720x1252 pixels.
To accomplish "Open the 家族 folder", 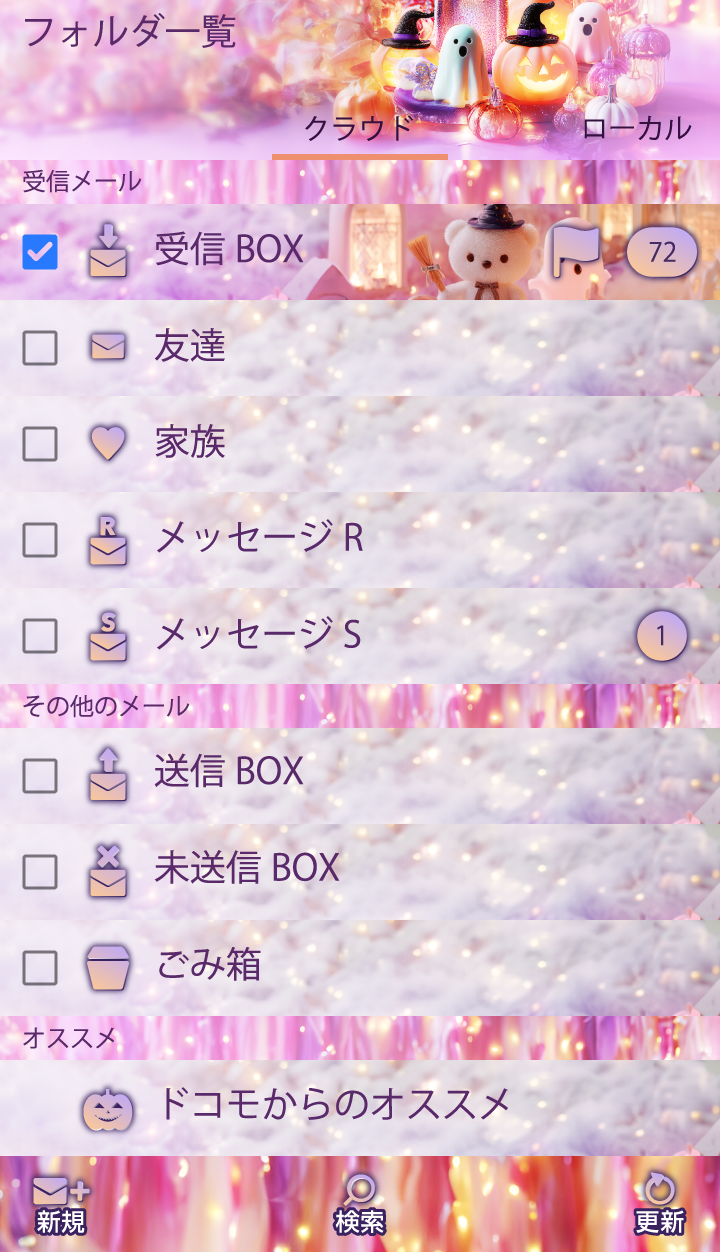I will (190, 442).
